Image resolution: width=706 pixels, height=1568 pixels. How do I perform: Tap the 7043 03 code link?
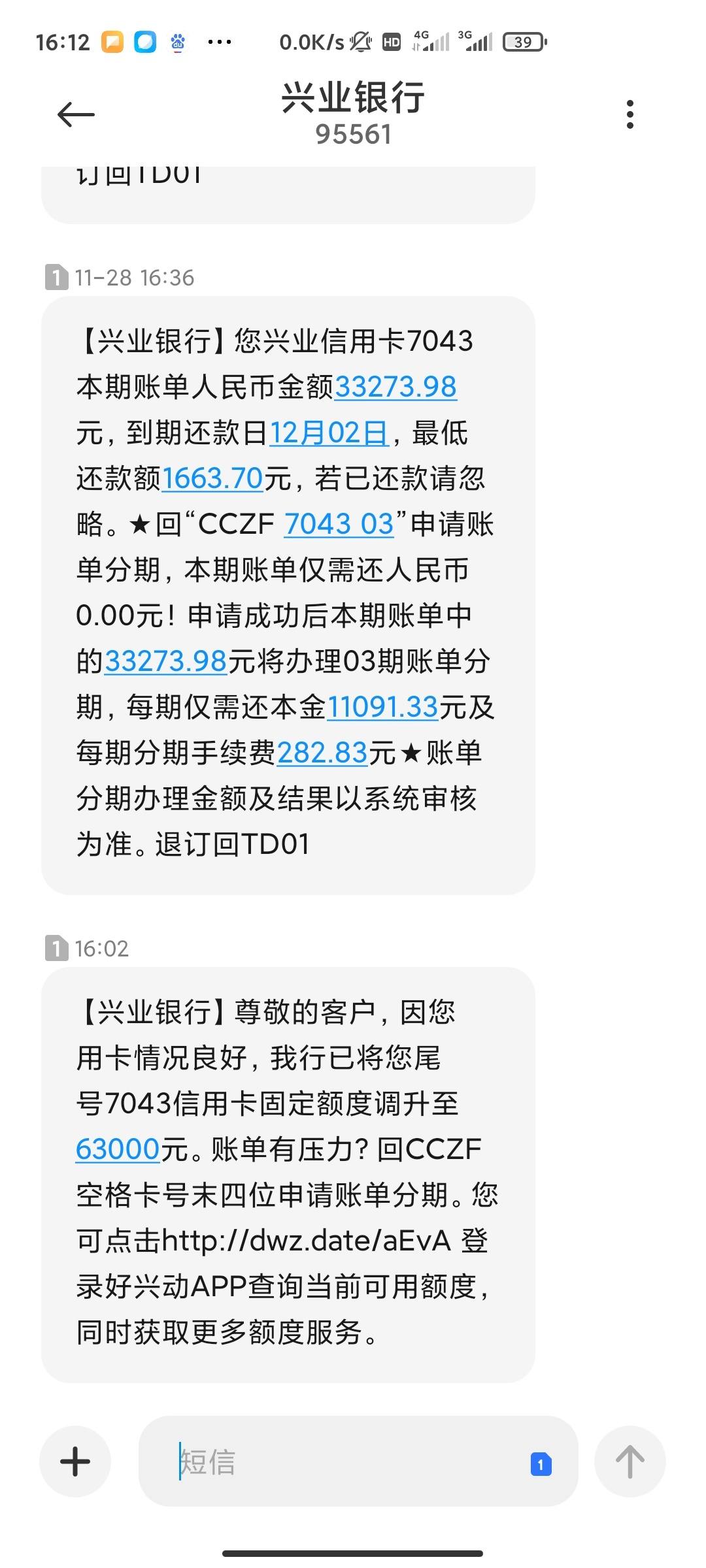click(x=339, y=525)
